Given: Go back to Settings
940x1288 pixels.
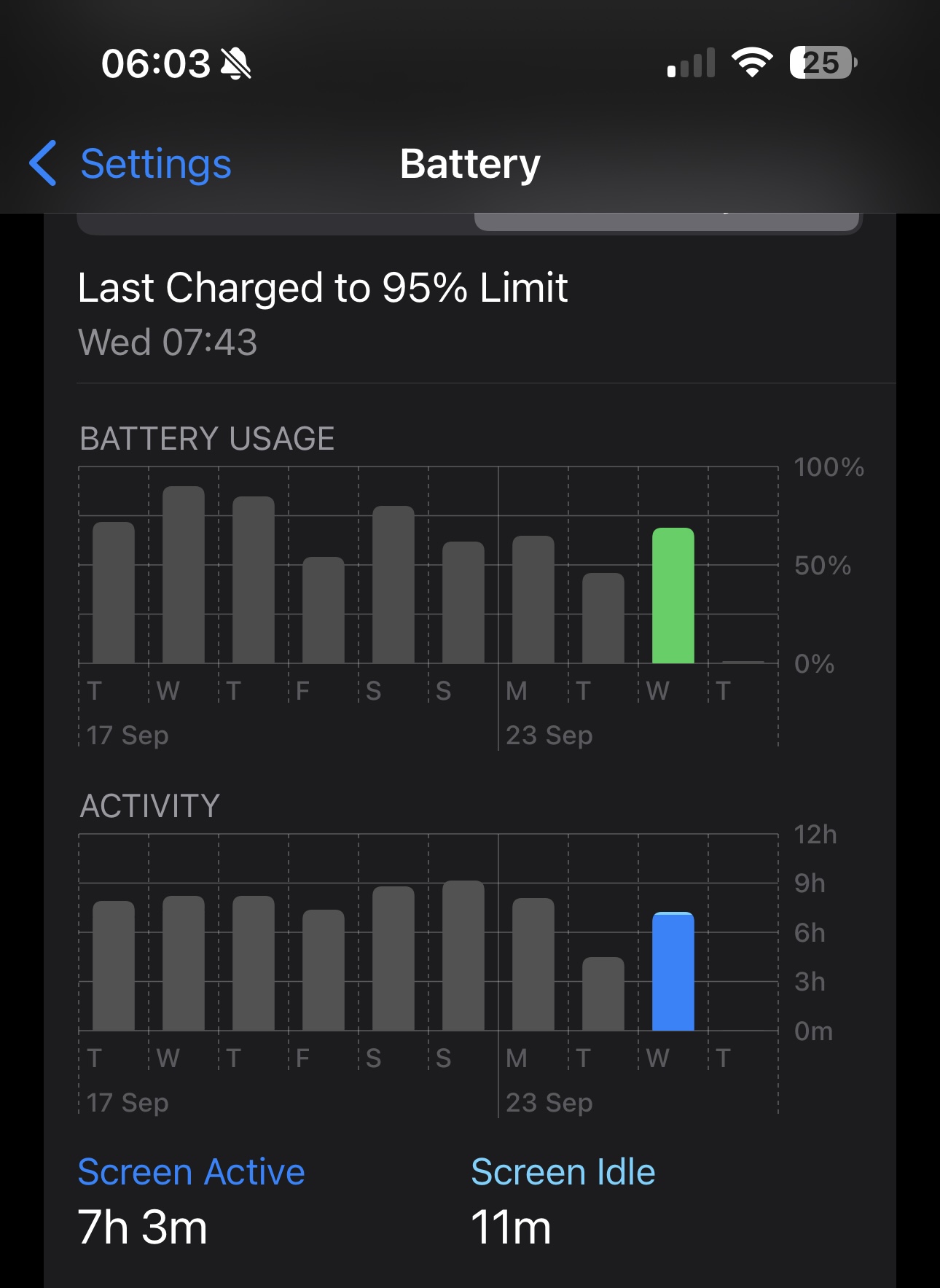Looking at the screenshot, I should point(130,164).
